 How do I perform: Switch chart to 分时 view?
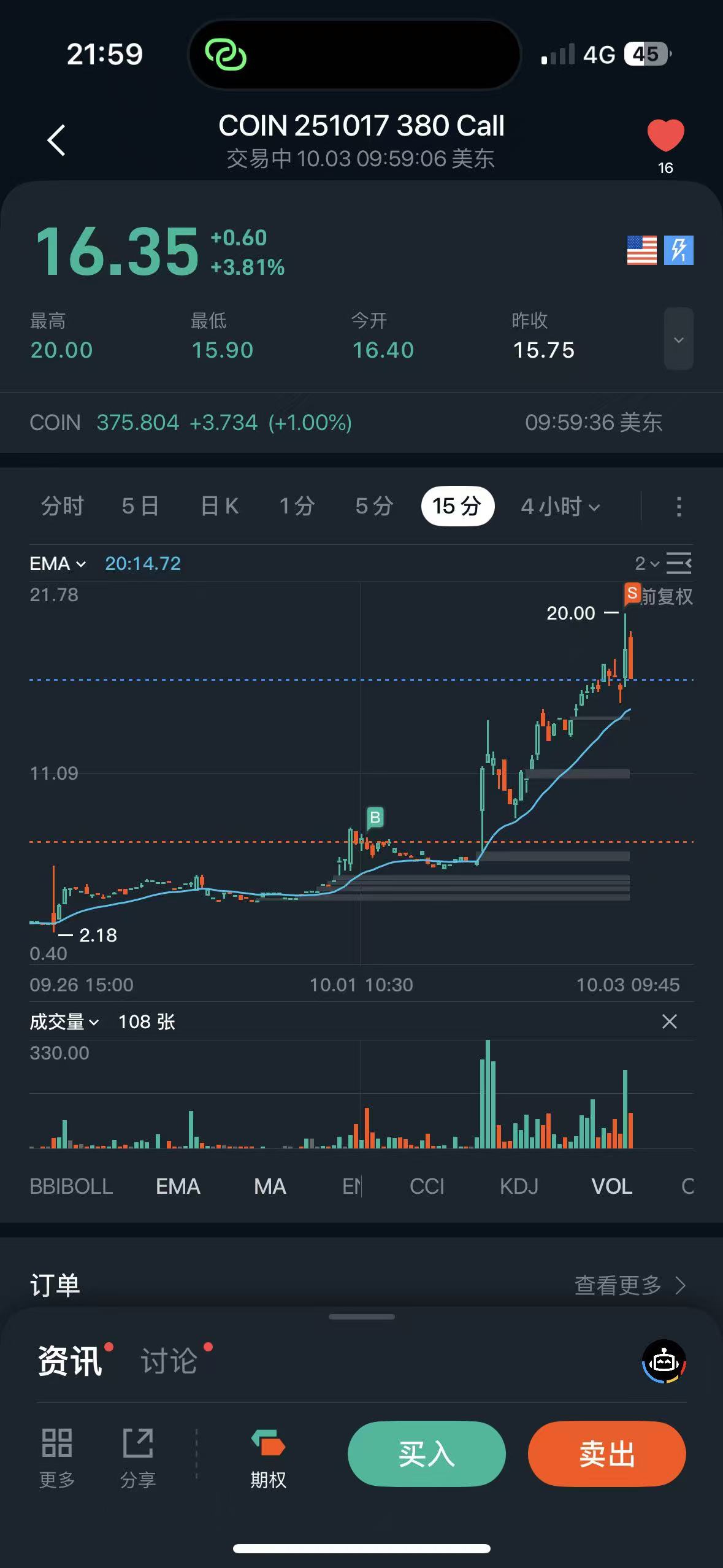62,506
